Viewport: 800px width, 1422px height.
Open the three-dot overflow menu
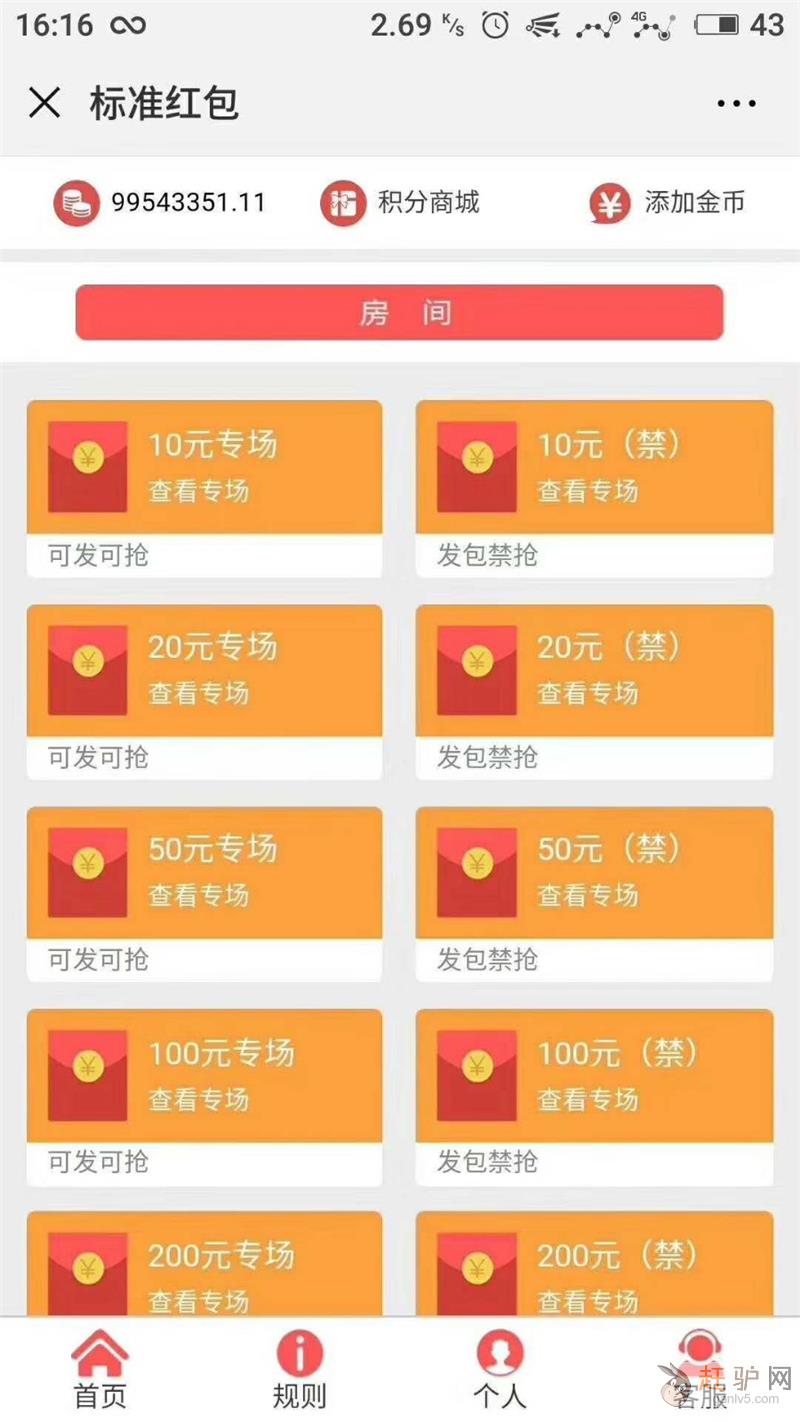pyautogui.click(x=737, y=103)
